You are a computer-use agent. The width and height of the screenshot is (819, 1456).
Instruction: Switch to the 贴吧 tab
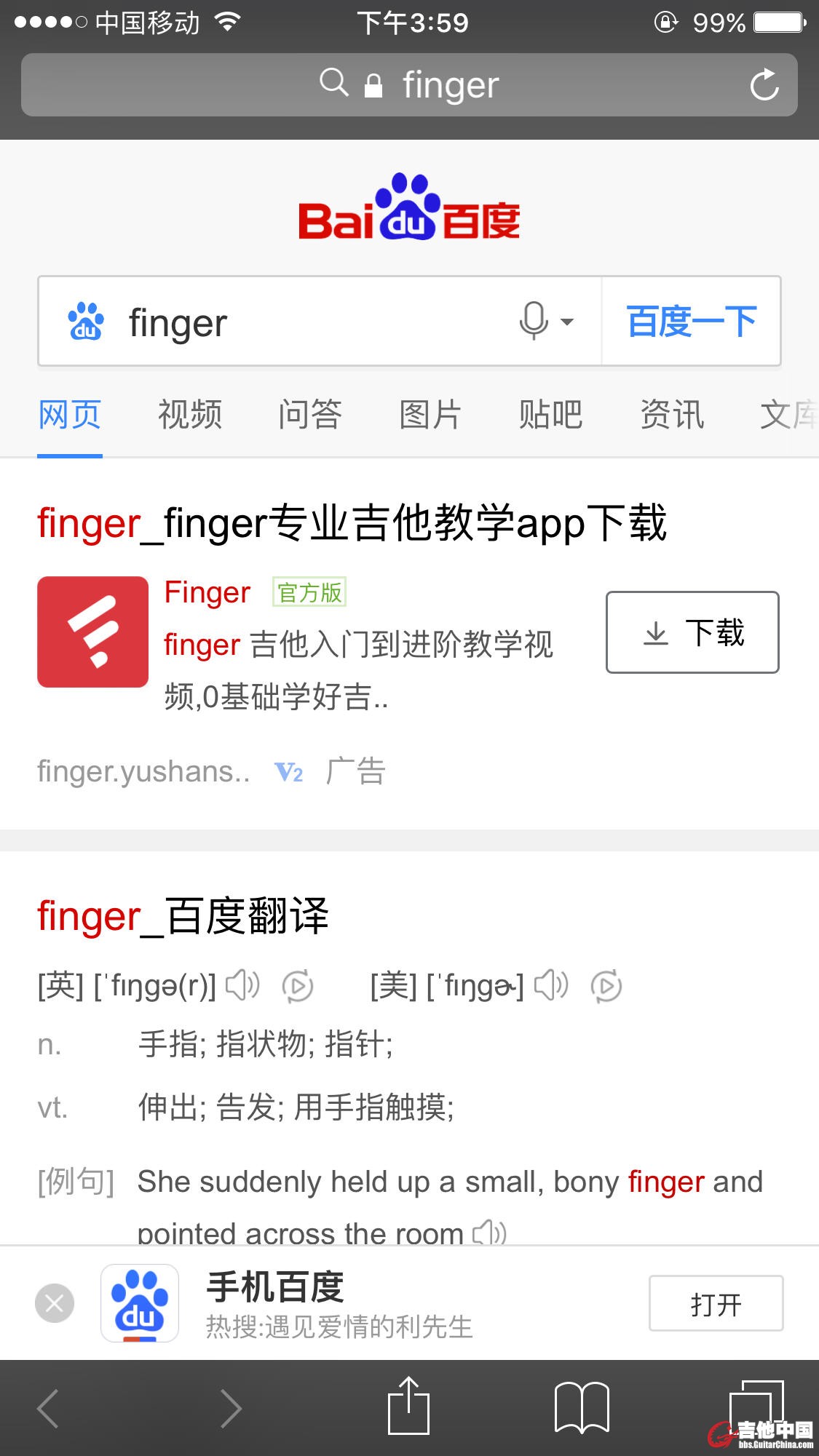550,415
